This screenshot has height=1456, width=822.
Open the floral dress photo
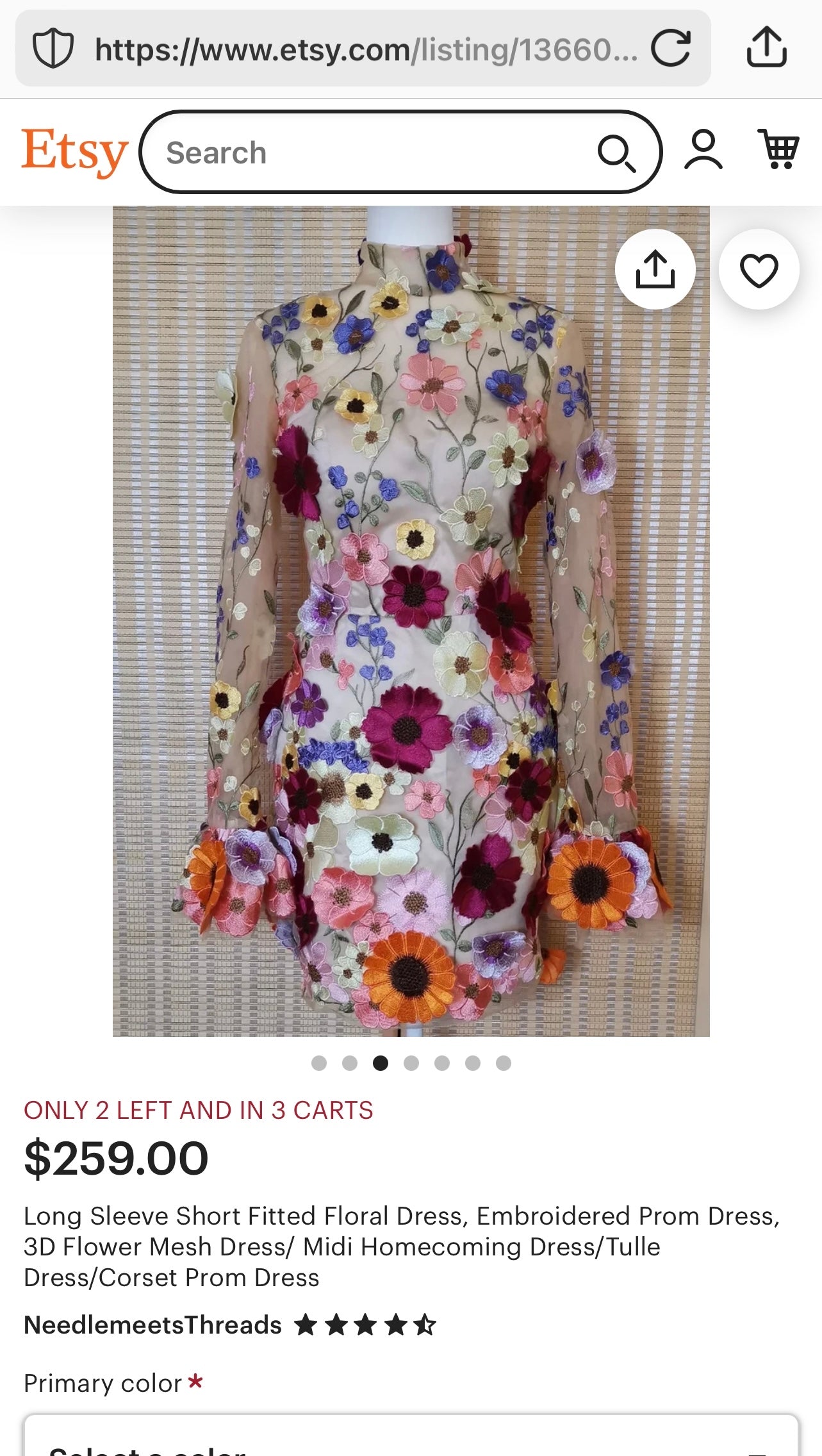point(411,620)
